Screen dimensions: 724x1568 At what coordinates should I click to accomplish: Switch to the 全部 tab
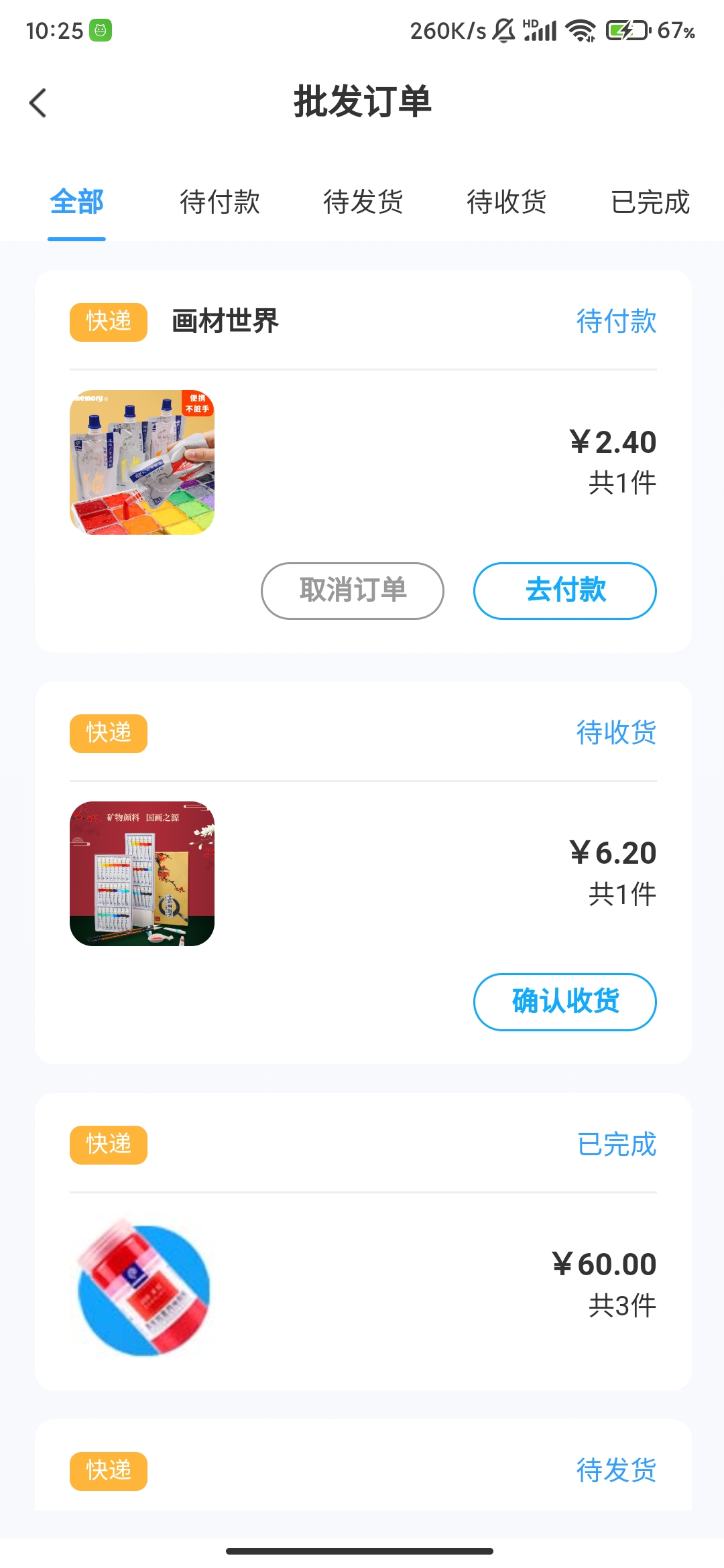[x=76, y=202]
